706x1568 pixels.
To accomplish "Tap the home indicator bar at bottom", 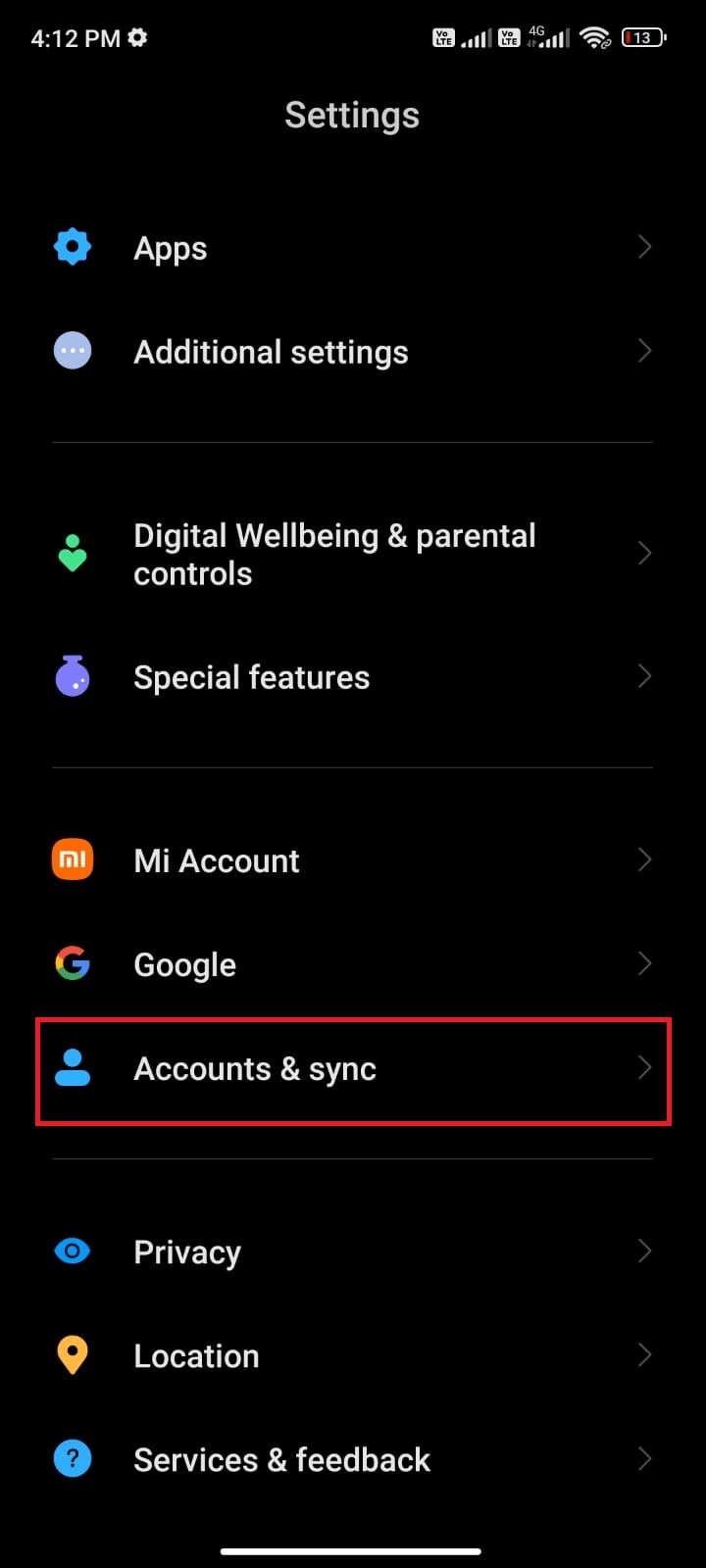I will (x=353, y=1551).
